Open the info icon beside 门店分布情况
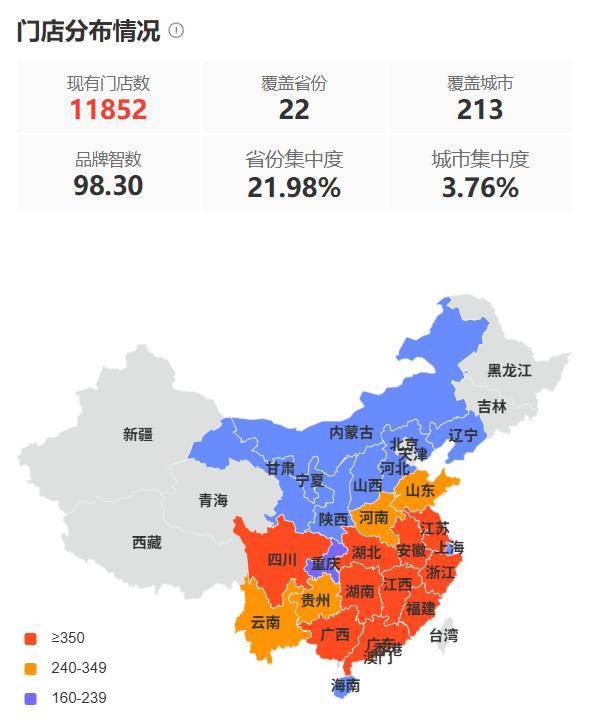The image size is (605, 723). 177,31
